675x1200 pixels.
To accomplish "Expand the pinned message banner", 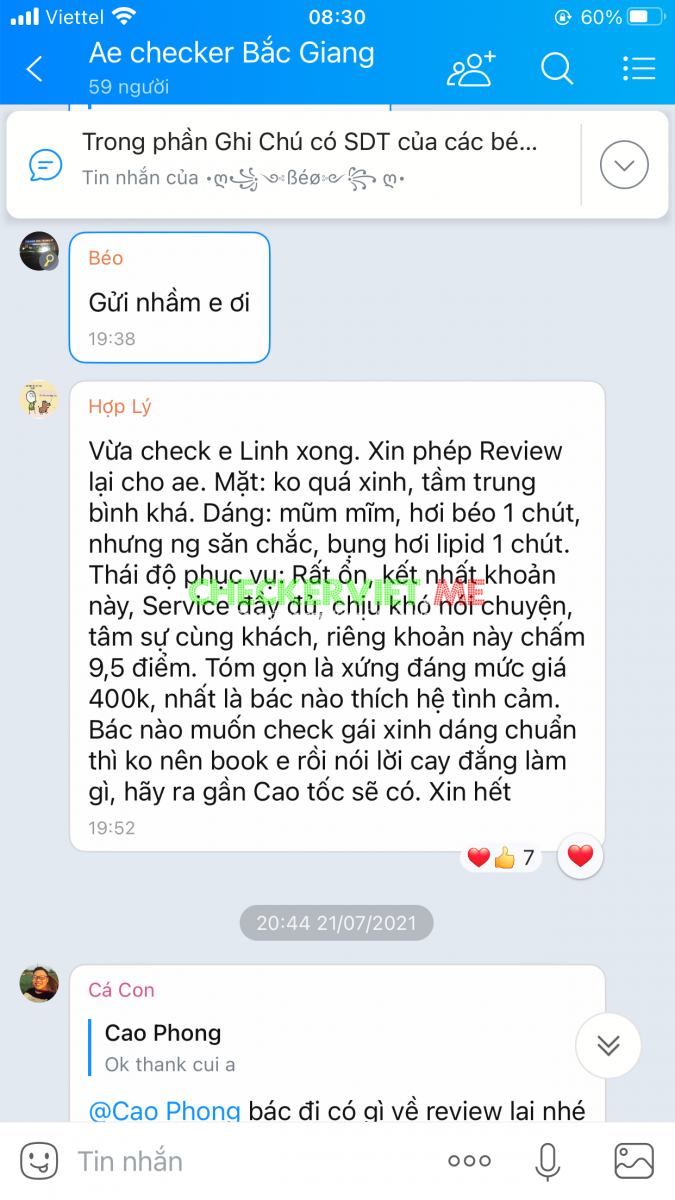I will [x=624, y=164].
